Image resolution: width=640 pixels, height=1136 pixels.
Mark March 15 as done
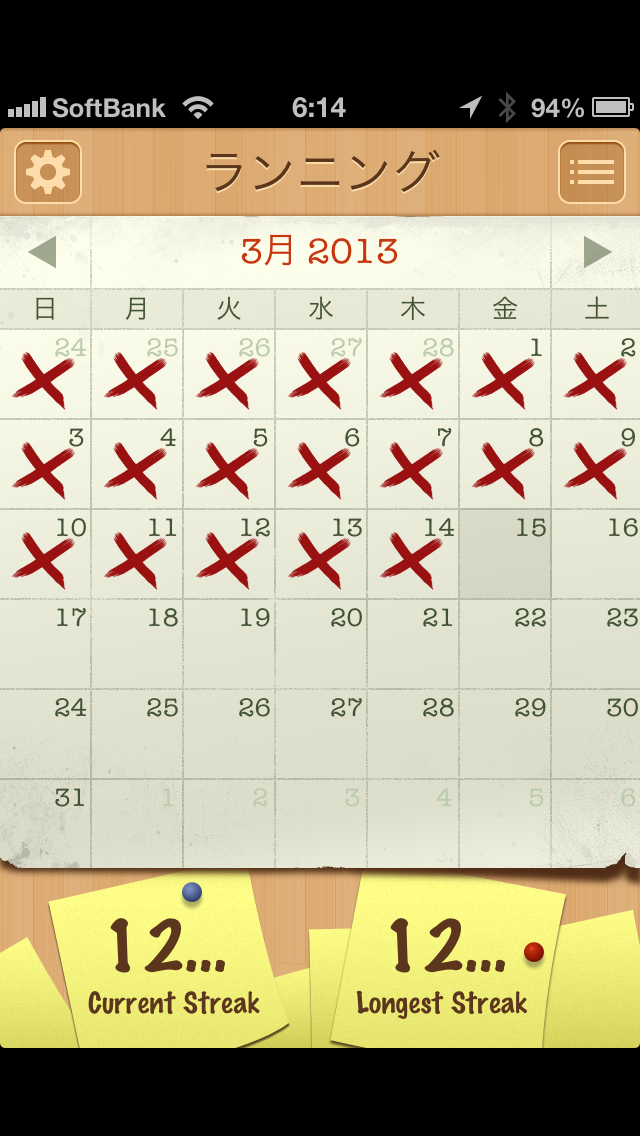pos(505,555)
